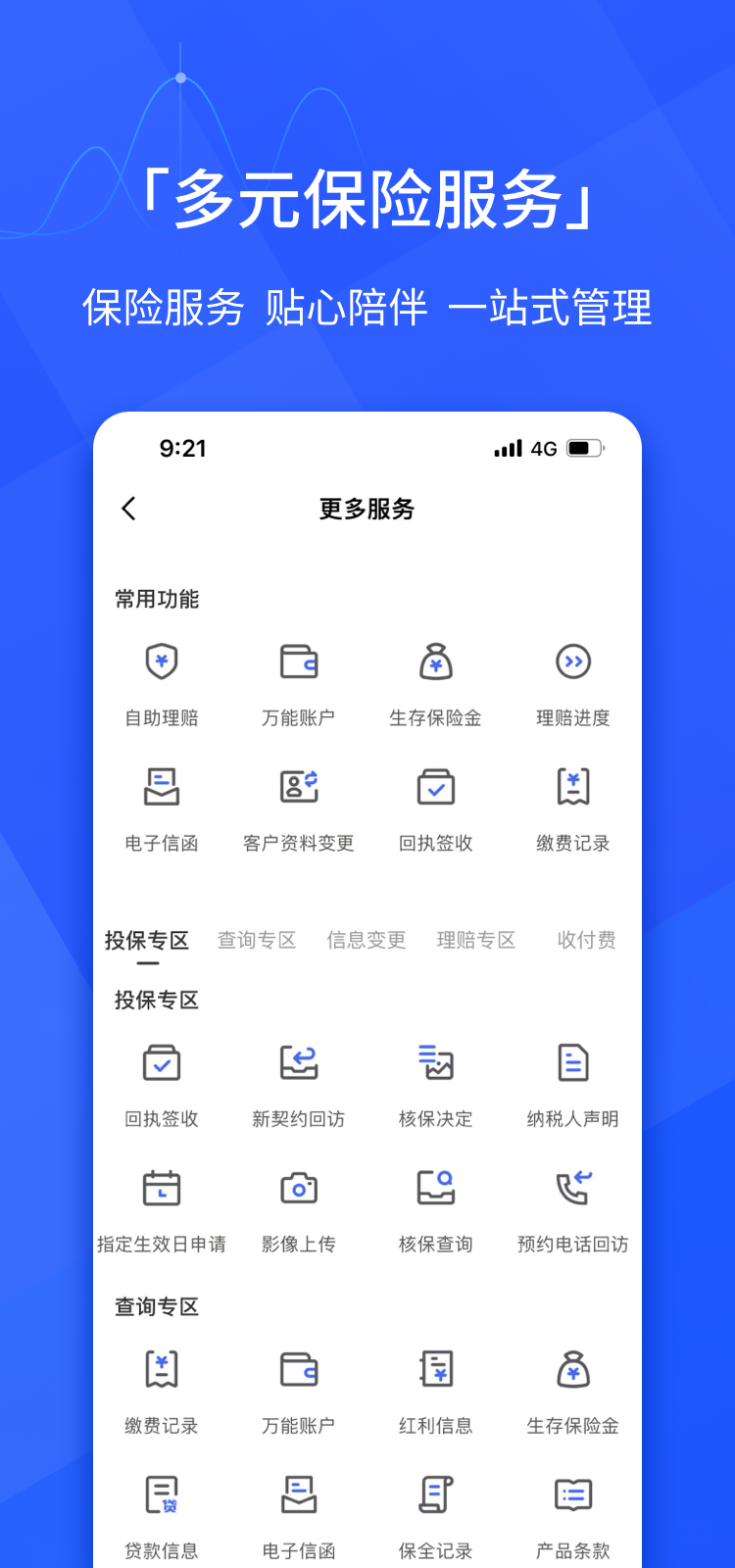Open 回执签收 receipt signing service
The width and height of the screenshot is (735, 1568).
(x=435, y=807)
